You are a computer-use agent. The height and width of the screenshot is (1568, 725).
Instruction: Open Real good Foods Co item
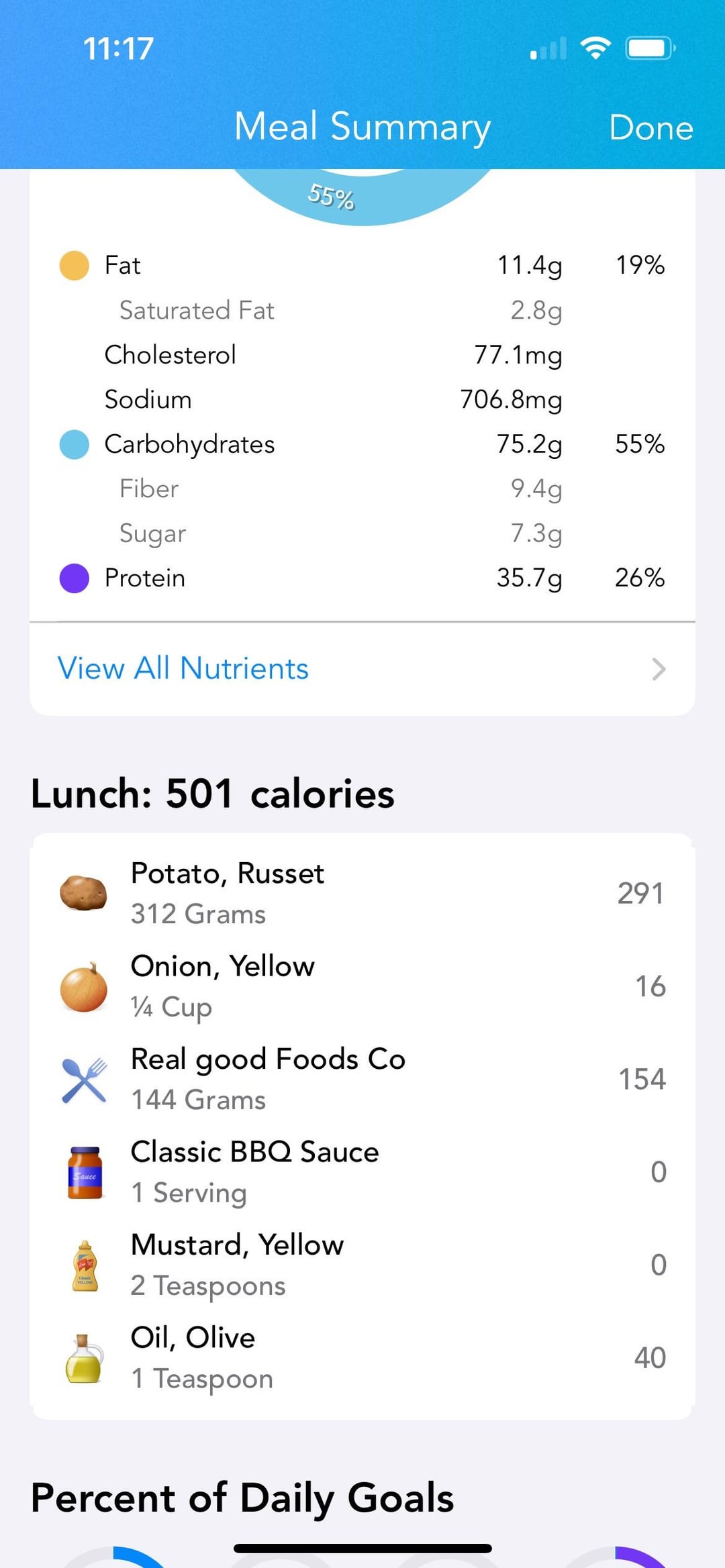362,1080
